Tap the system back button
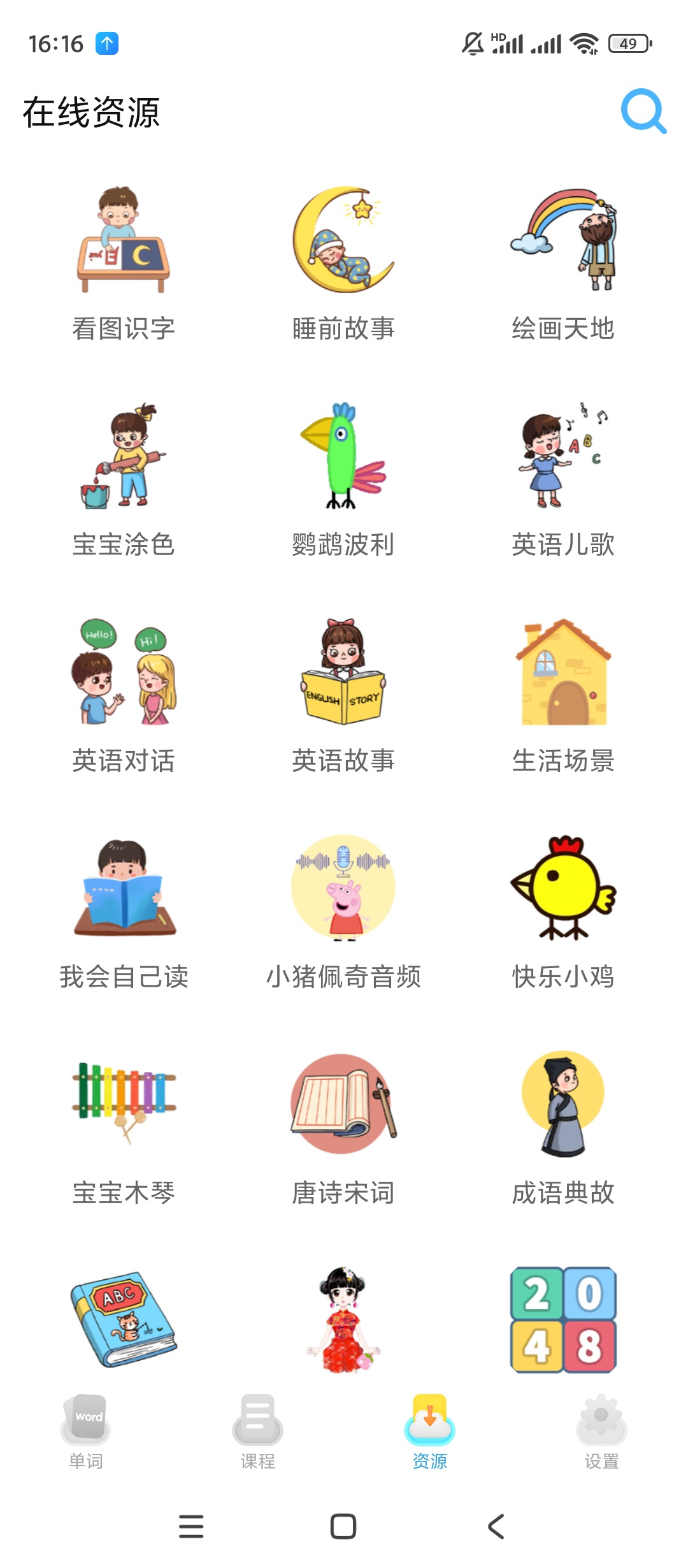Image resolution: width=688 pixels, height=1568 pixels. pos(496,1527)
